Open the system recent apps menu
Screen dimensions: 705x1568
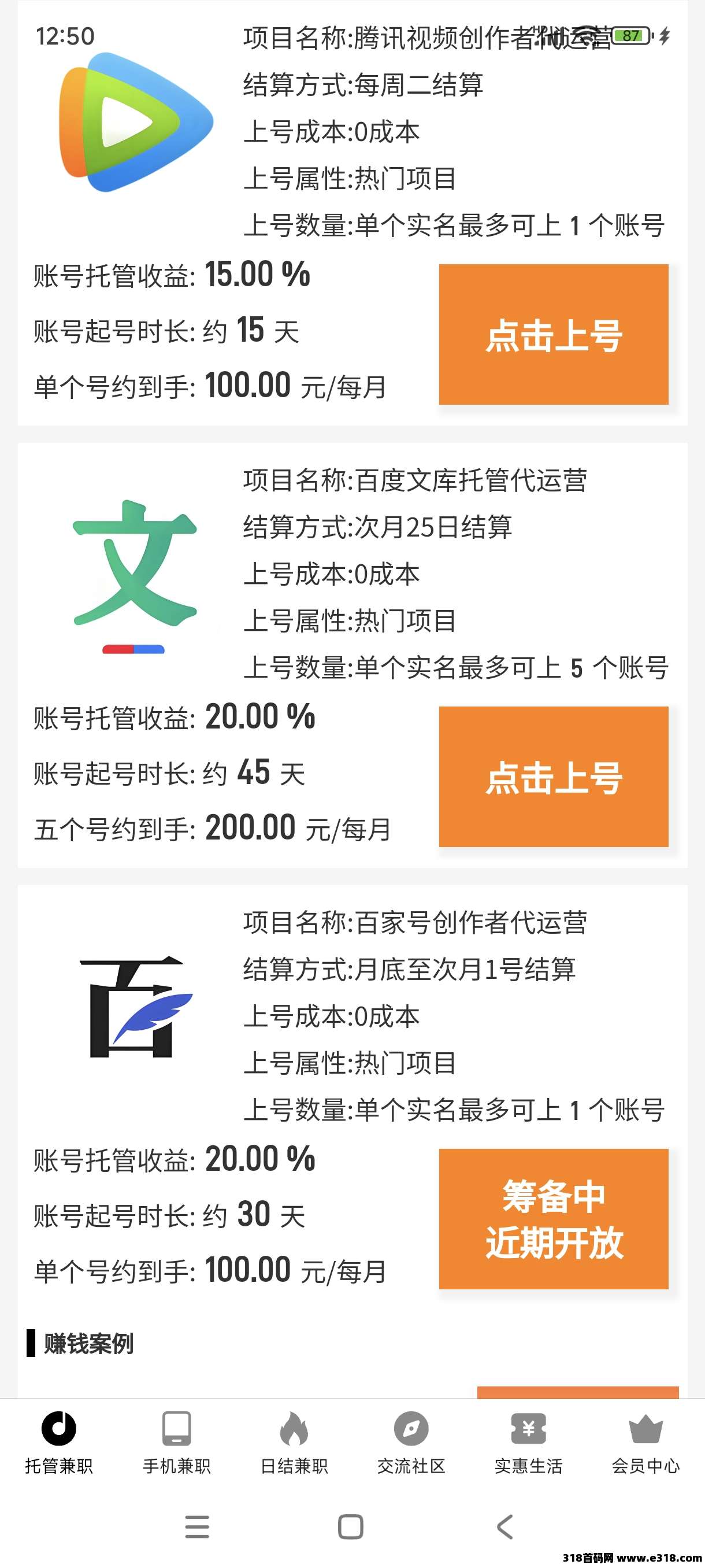point(197,1526)
